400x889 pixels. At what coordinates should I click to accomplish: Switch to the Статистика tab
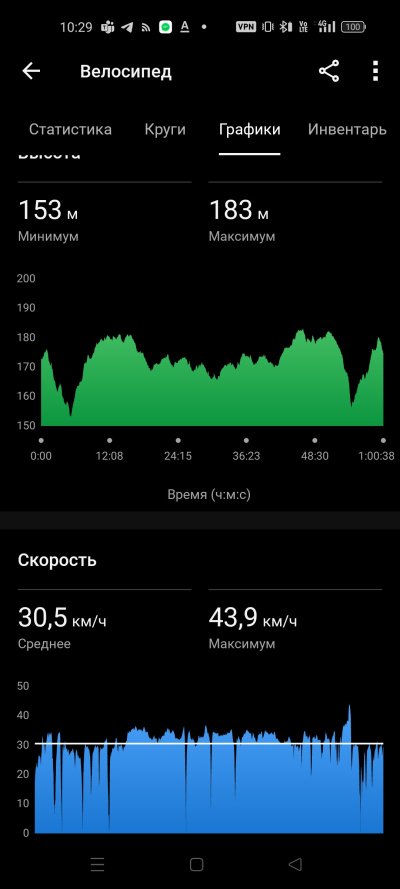70,129
